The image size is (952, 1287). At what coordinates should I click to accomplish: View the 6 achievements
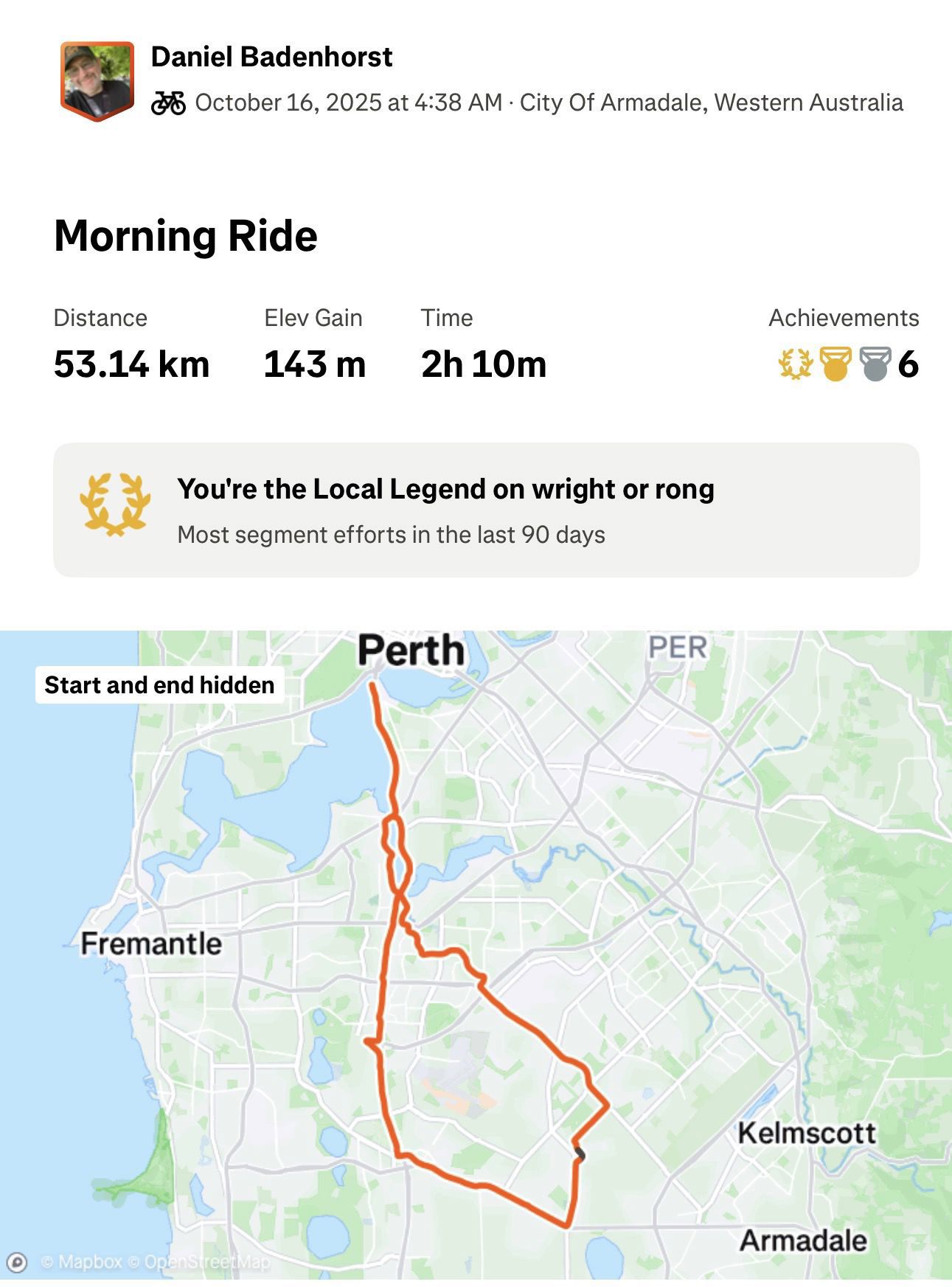848,364
